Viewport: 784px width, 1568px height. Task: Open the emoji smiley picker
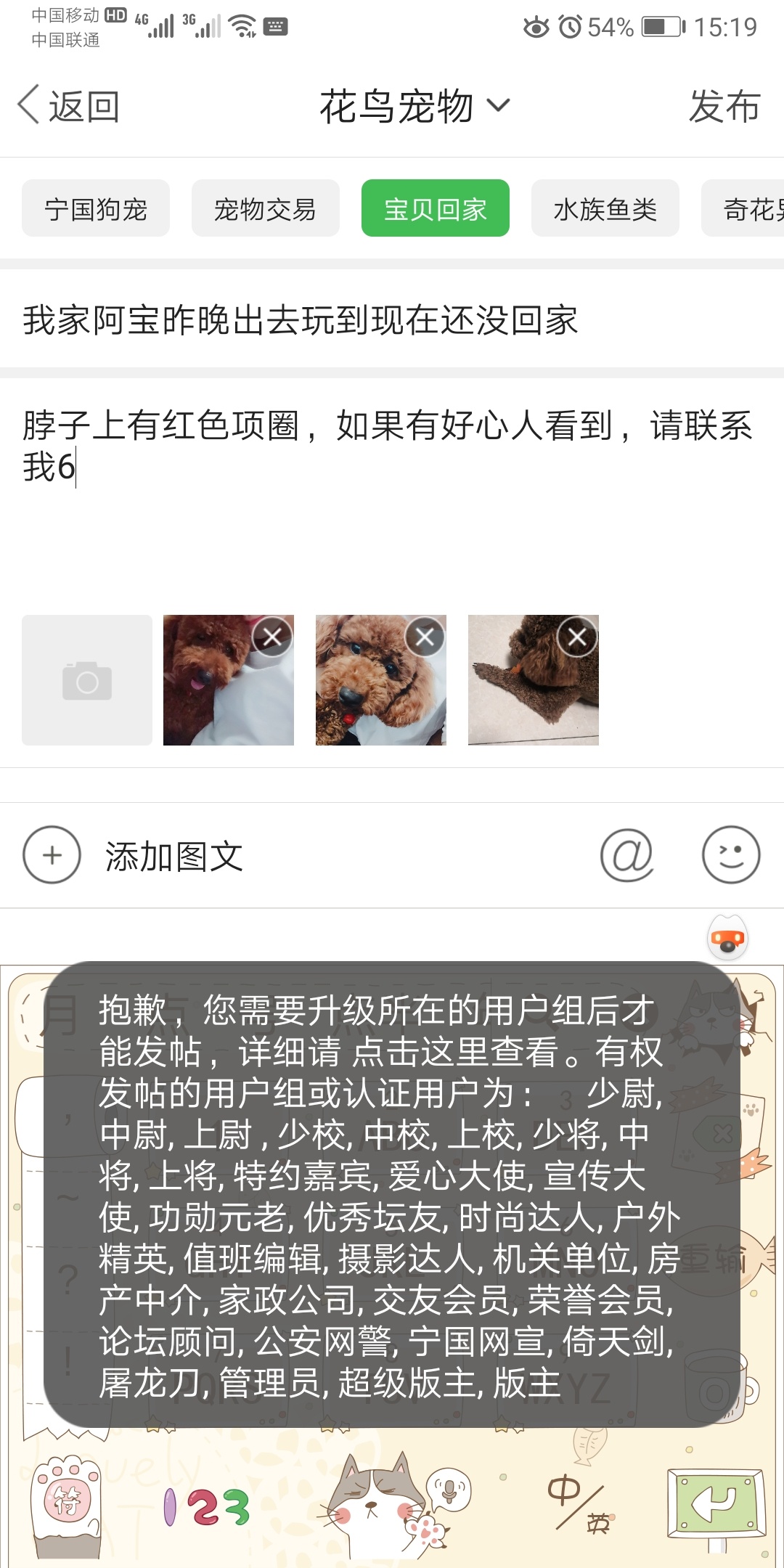pyautogui.click(x=730, y=855)
